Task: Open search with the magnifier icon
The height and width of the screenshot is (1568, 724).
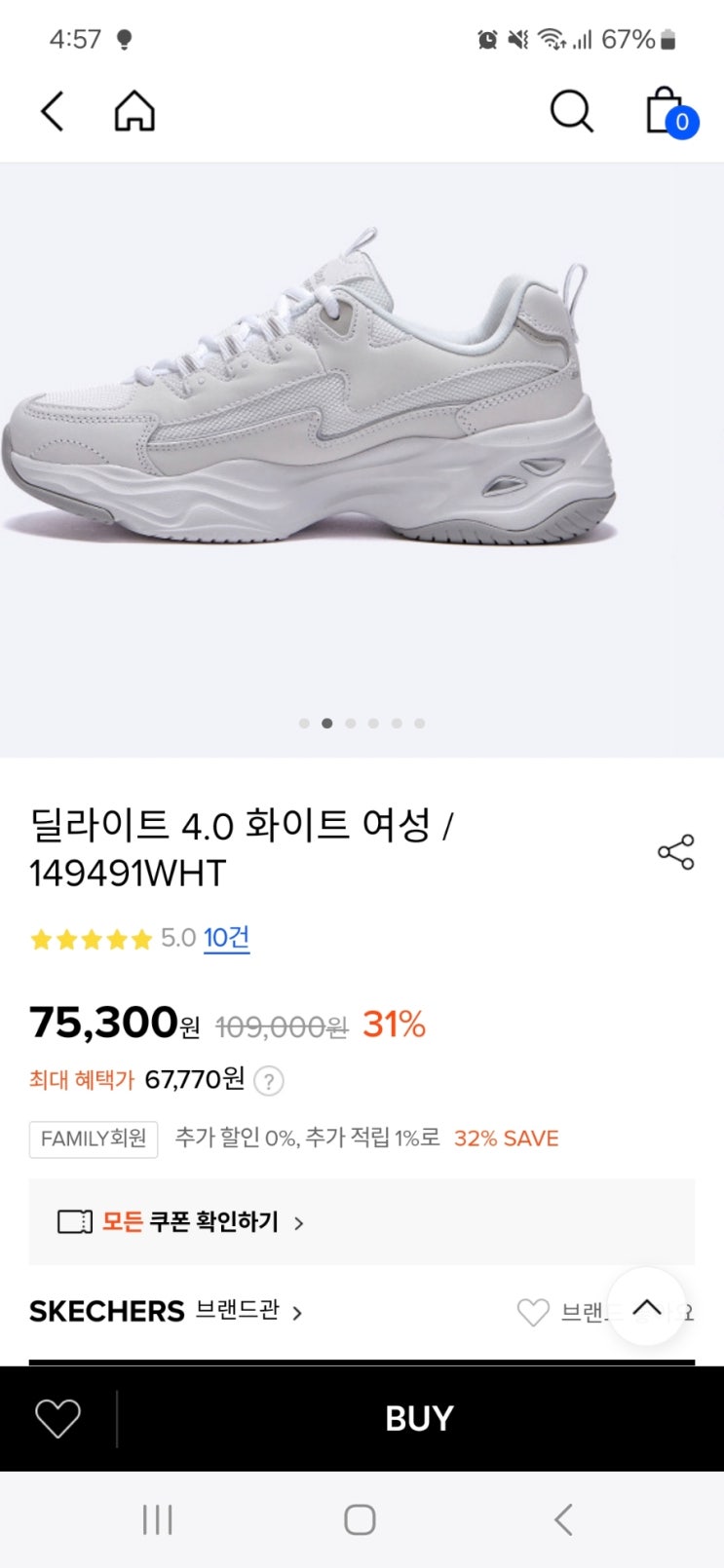Action: click(x=571, y=111)
